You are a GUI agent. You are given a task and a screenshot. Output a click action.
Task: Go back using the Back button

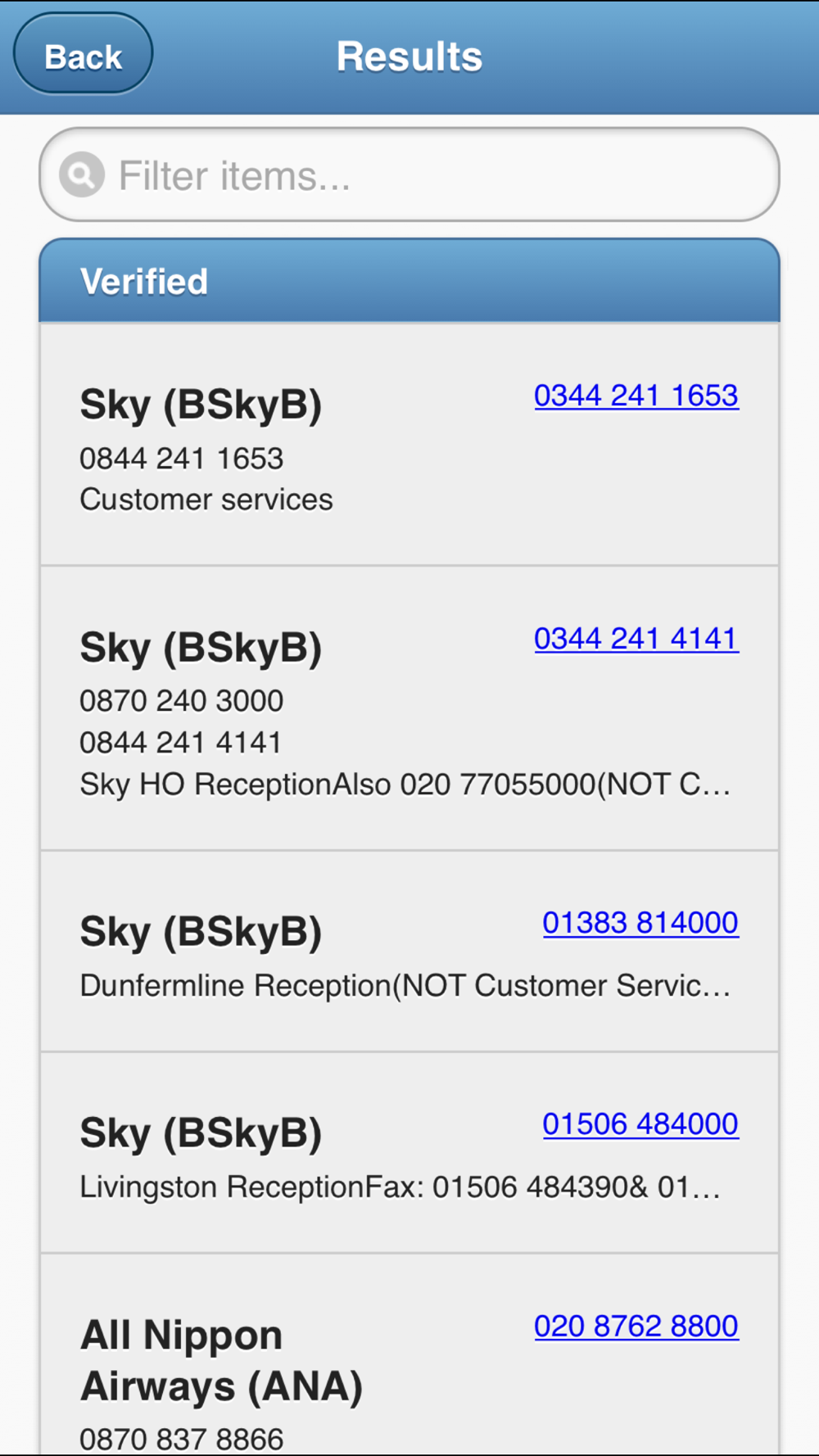(83, 56)
